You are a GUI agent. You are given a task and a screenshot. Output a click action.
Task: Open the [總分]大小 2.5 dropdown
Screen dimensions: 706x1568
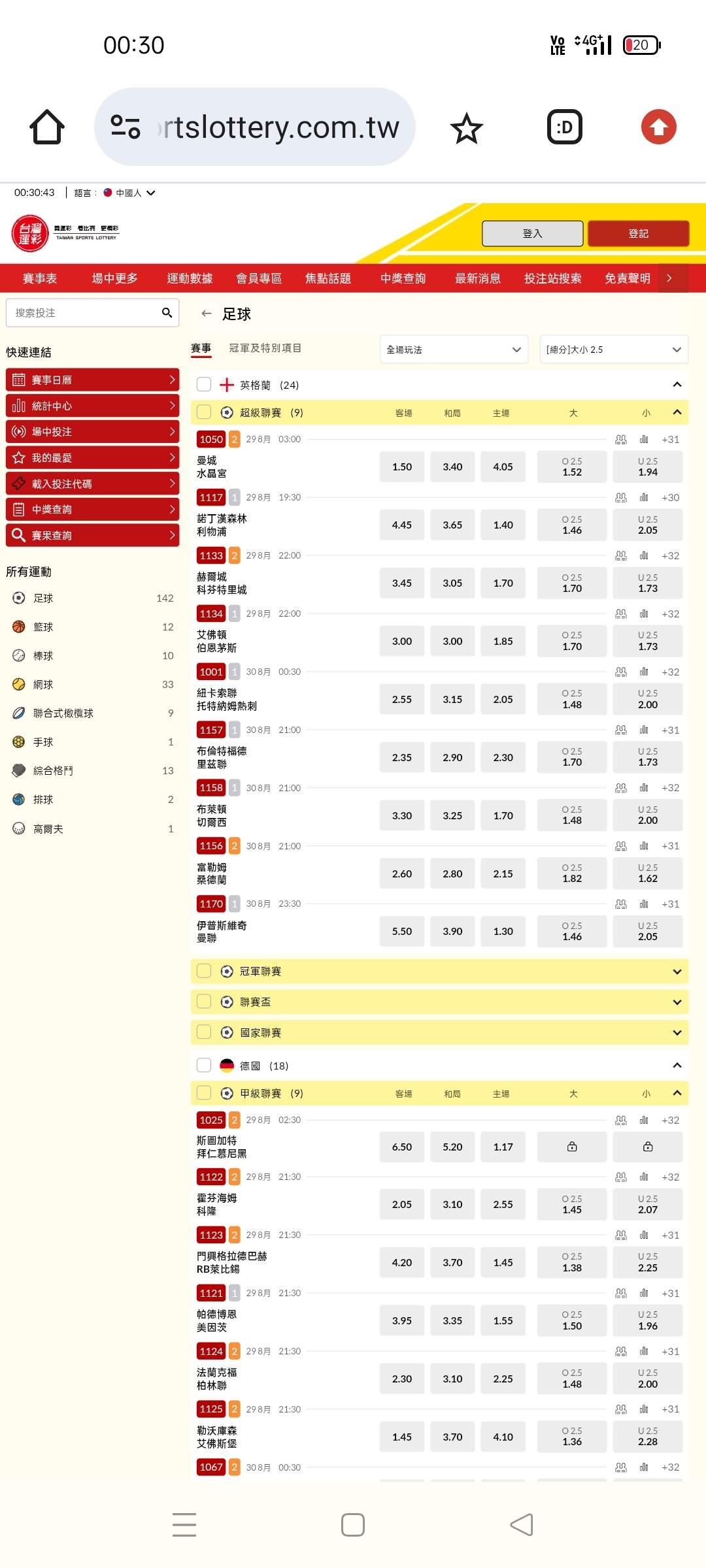click(x=614, y=350)
